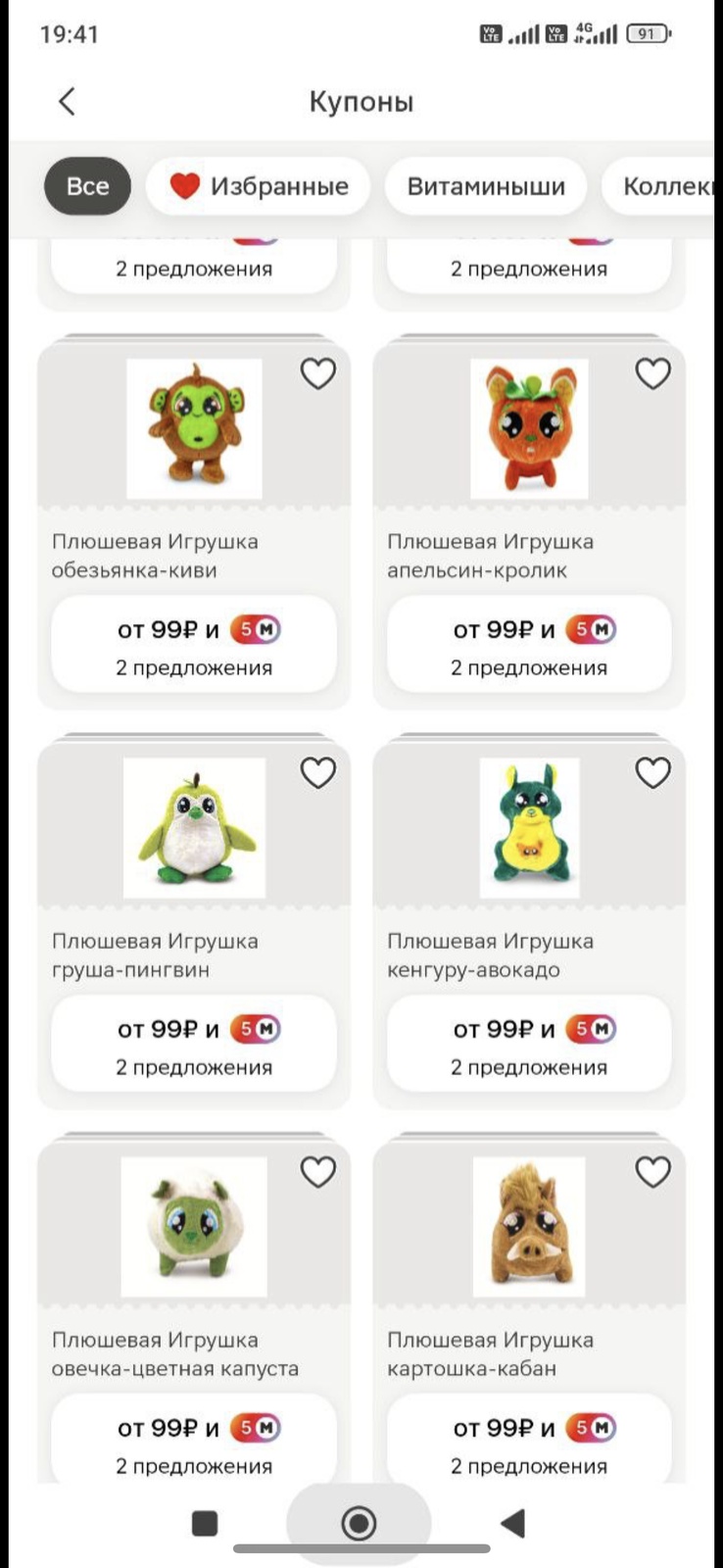
Task: Open recent apps from navigation bar
Action: [205, 1523]
